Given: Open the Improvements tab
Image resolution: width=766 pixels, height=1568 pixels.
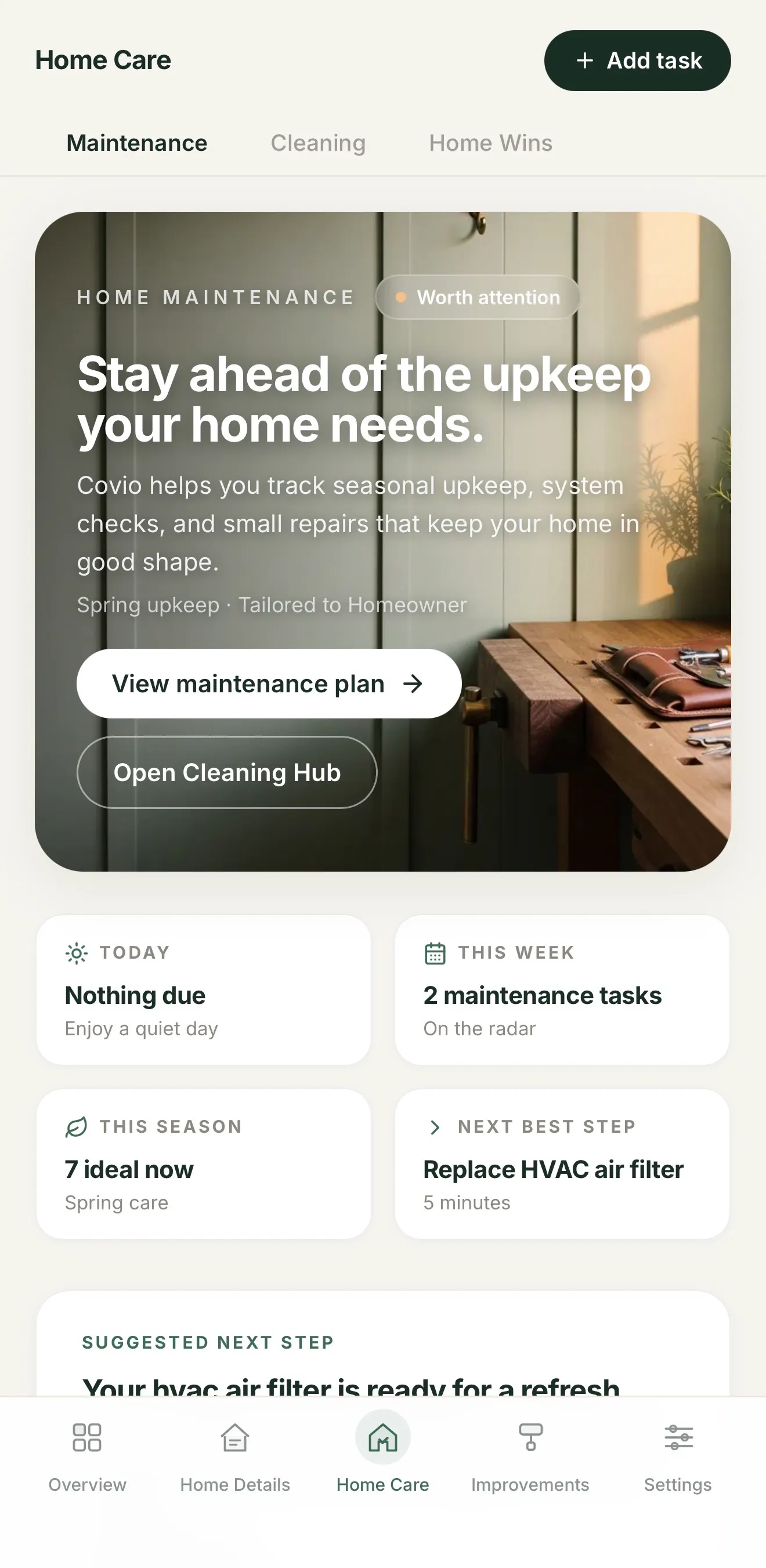Looking at the screenshot, I should (x=530, y=1456).
